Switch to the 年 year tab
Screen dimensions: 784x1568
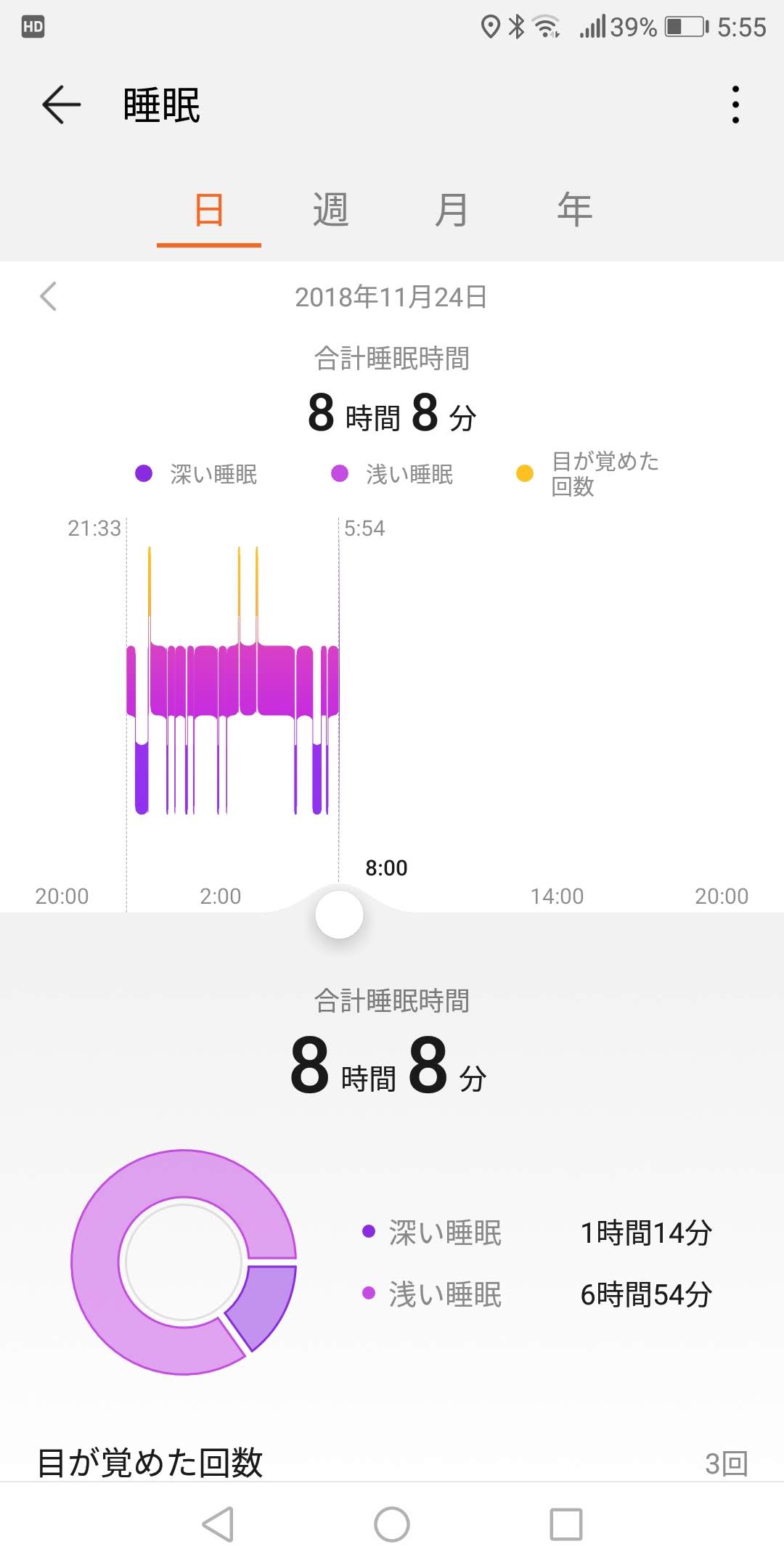point(574,211)
